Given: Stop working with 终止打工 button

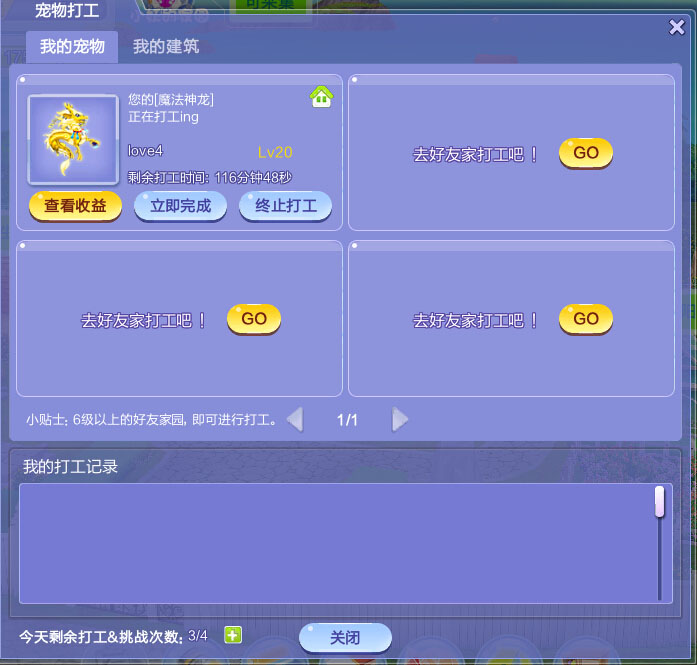Looking at the screenshot, I should click(286, 206).
